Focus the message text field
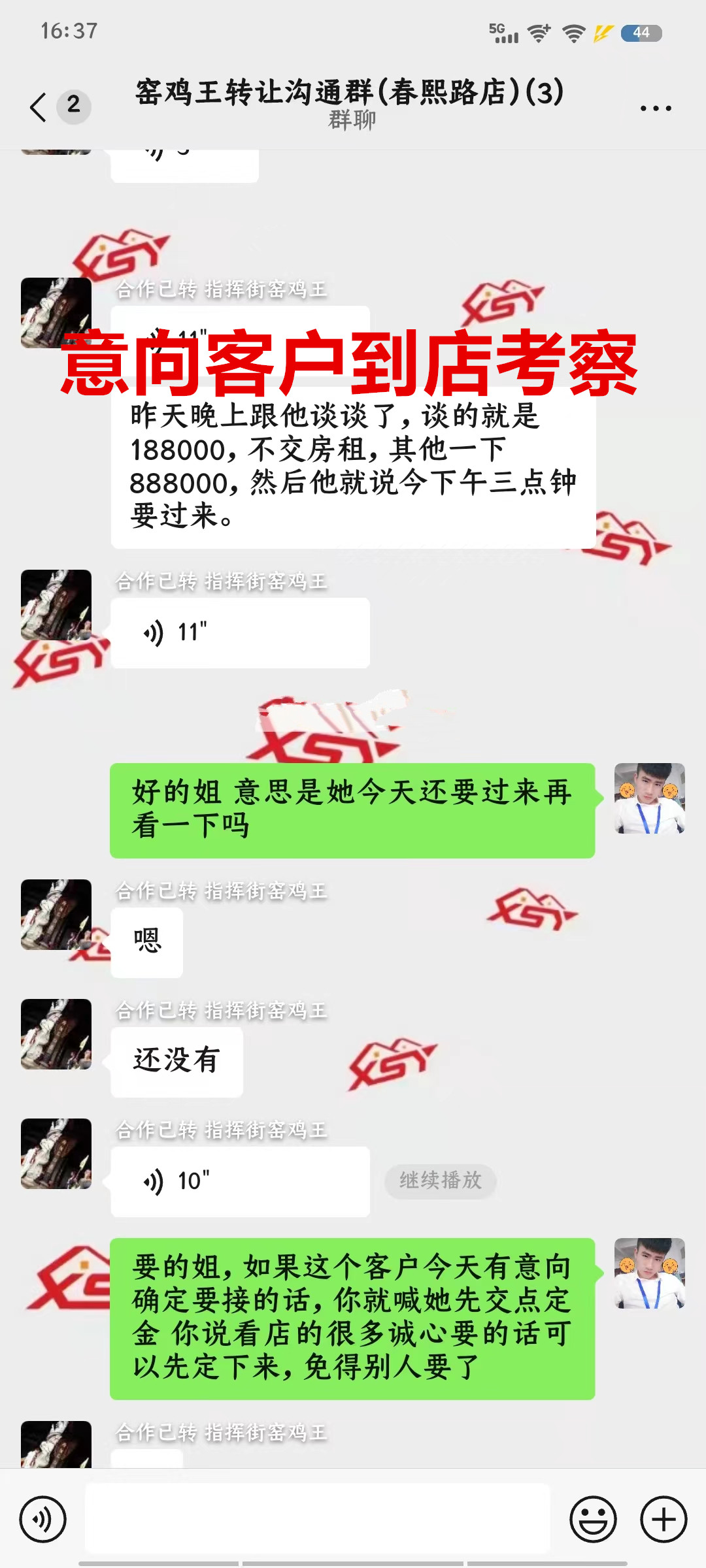This screenshot has height=1568, width=706. click(318, 1518)
